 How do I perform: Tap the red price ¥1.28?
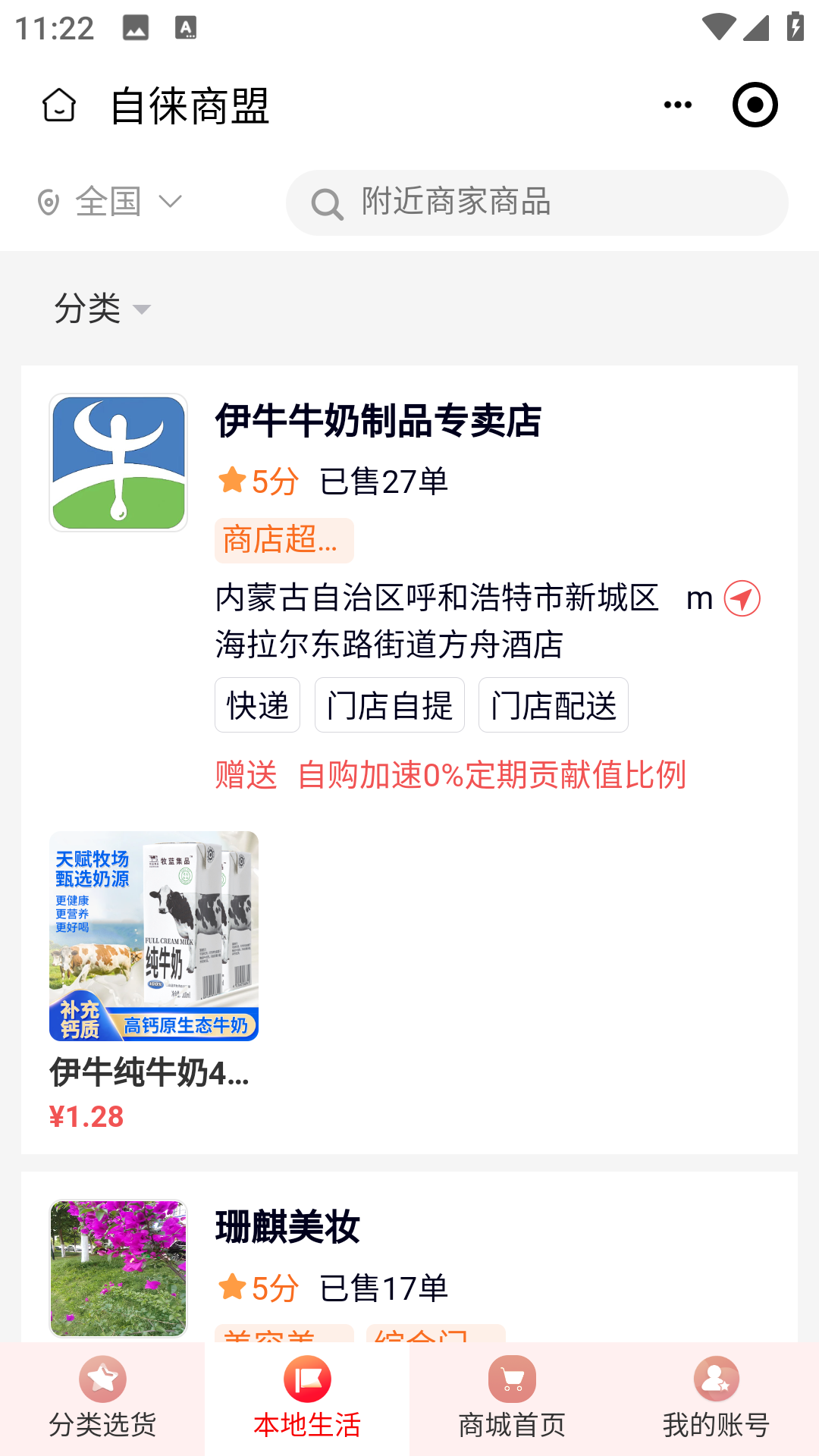[x=86, y=1116]
